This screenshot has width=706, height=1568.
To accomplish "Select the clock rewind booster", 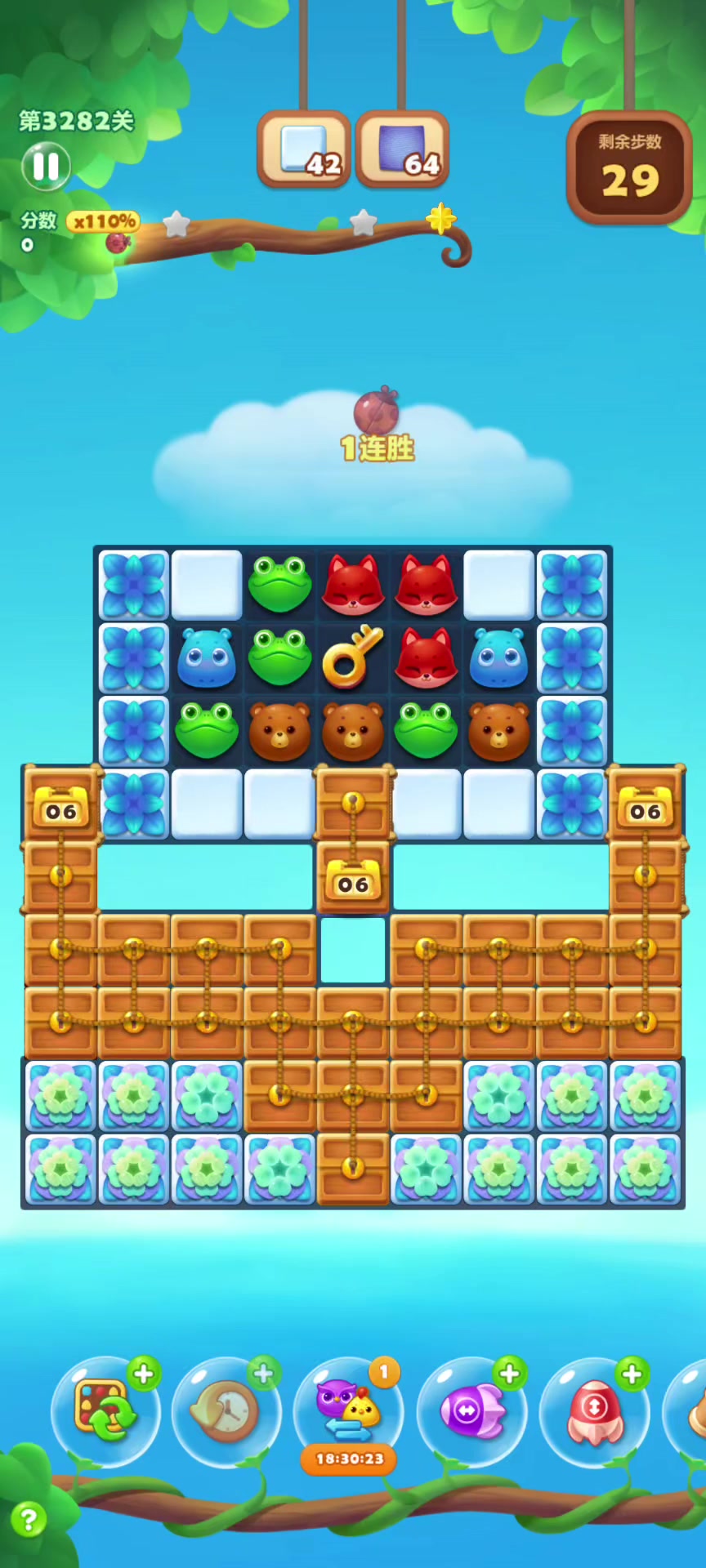I will click(x=226, y=1410).
